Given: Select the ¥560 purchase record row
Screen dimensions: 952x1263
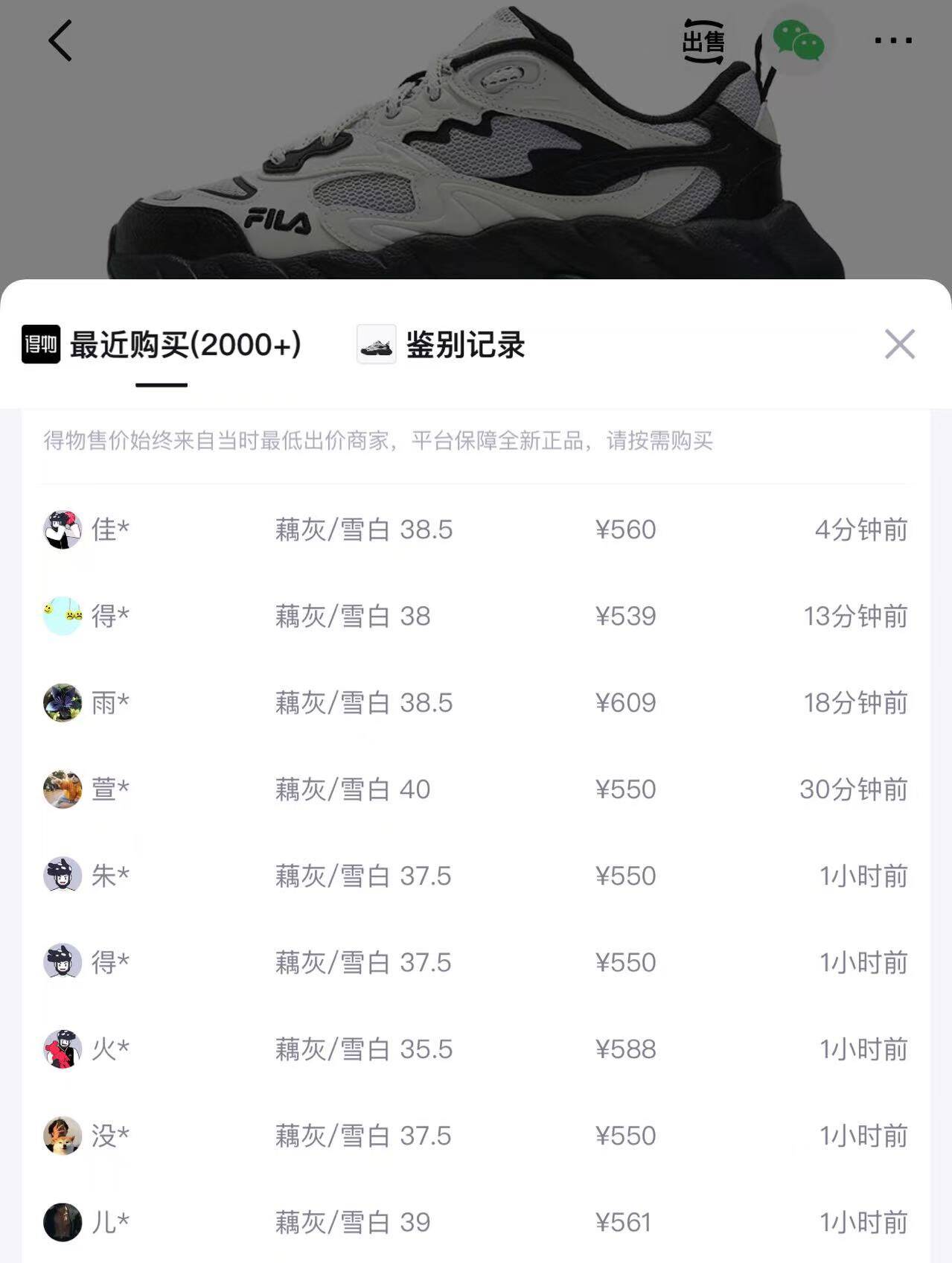Looking at the screenshot, I should click(476, 529).
